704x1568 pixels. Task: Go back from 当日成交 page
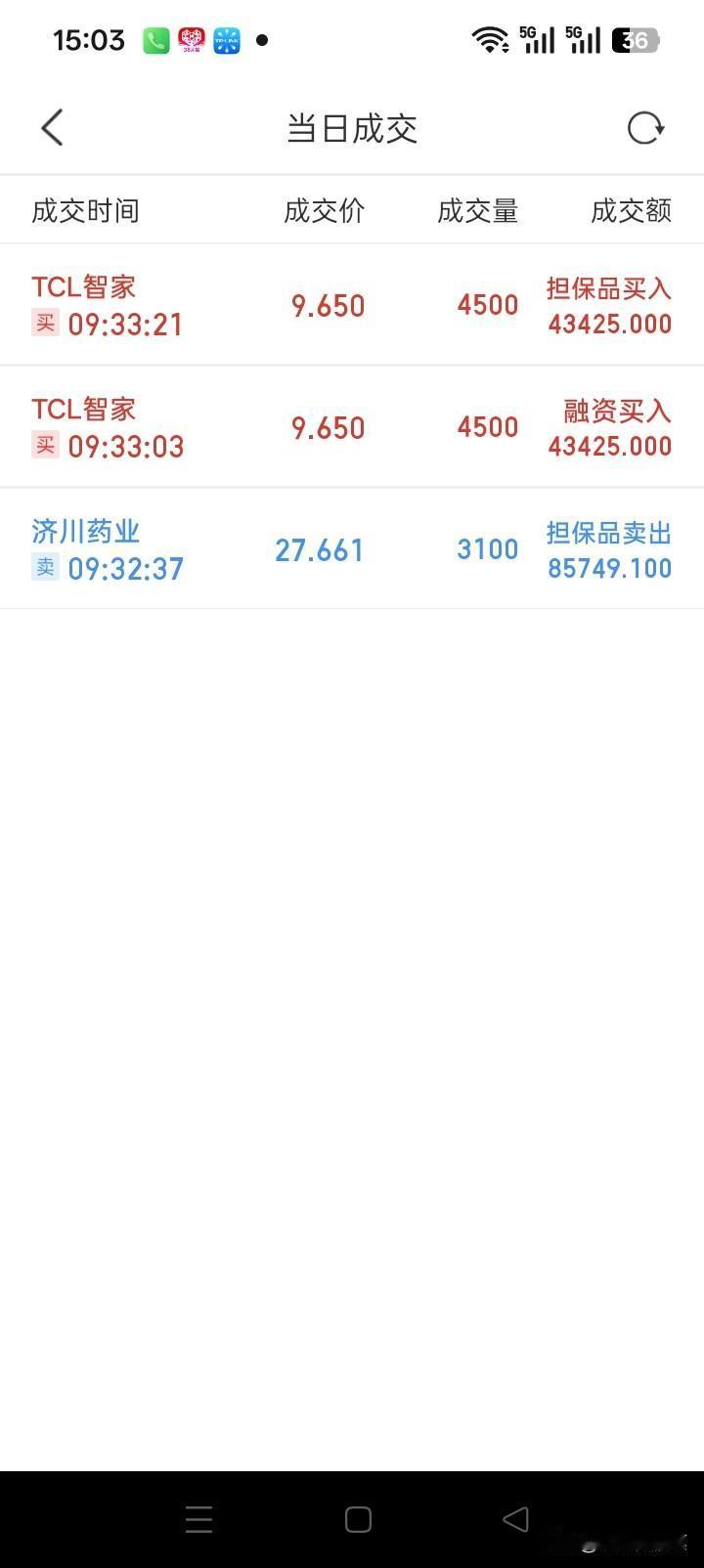(52, 128)
